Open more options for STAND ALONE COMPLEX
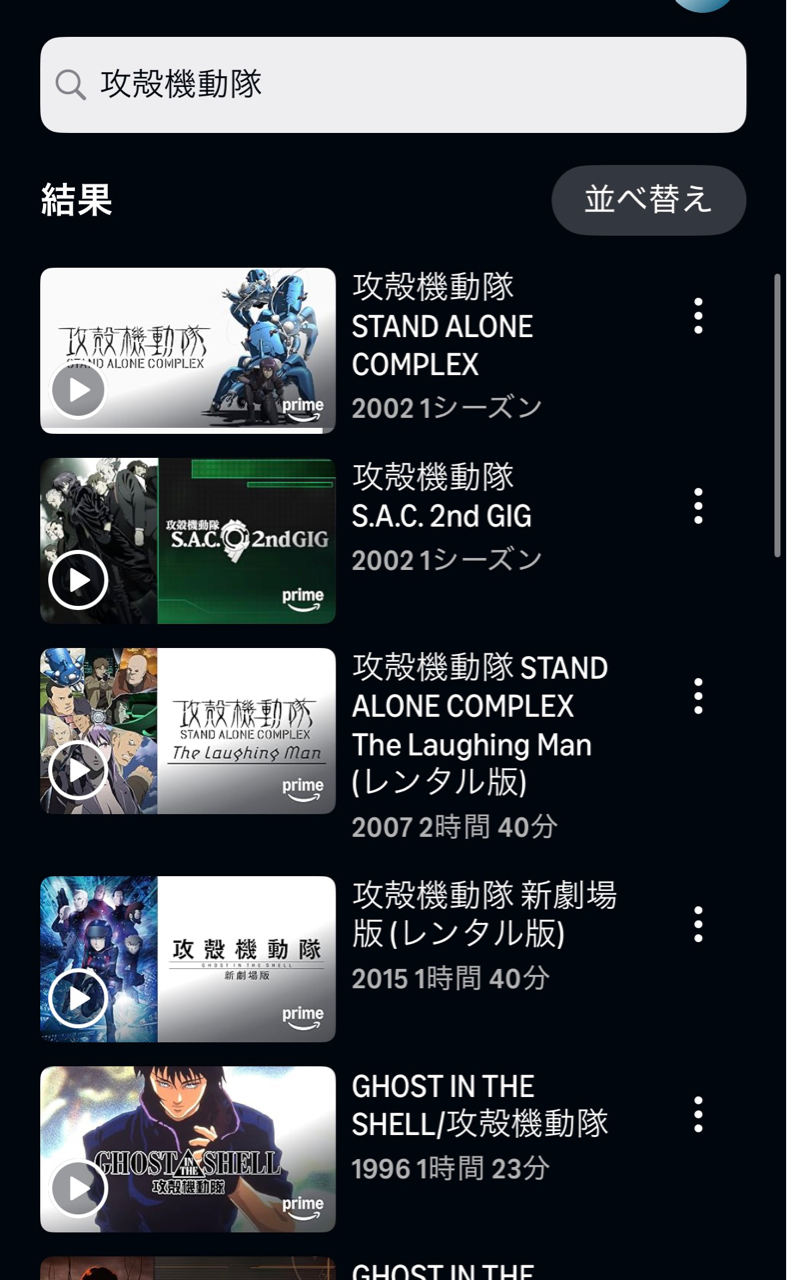Screen dimensions: 787x1280 [x=698, y=316]
